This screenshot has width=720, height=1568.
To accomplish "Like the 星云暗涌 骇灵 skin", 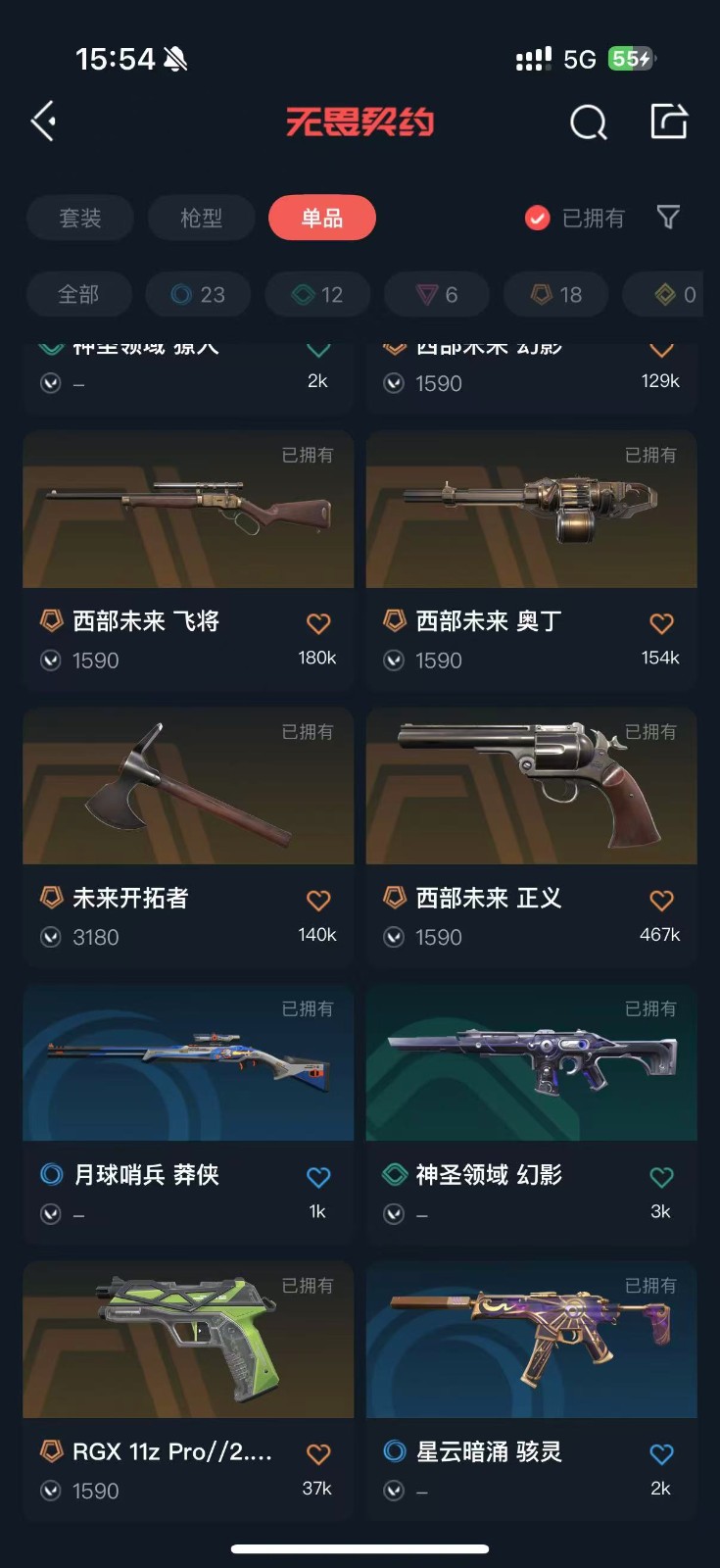I will 661,1453.
